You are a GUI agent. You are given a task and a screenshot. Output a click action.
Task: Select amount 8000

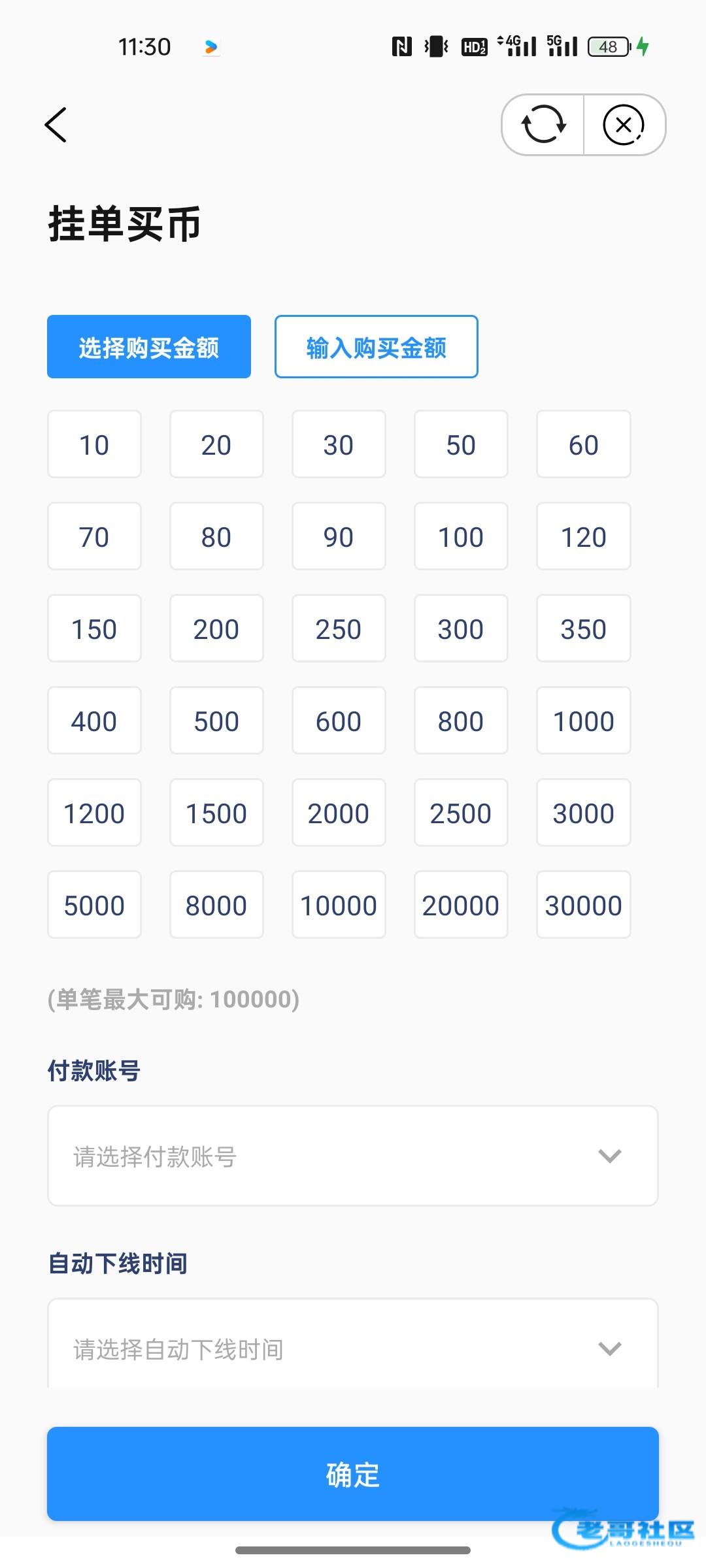(216, 905)
